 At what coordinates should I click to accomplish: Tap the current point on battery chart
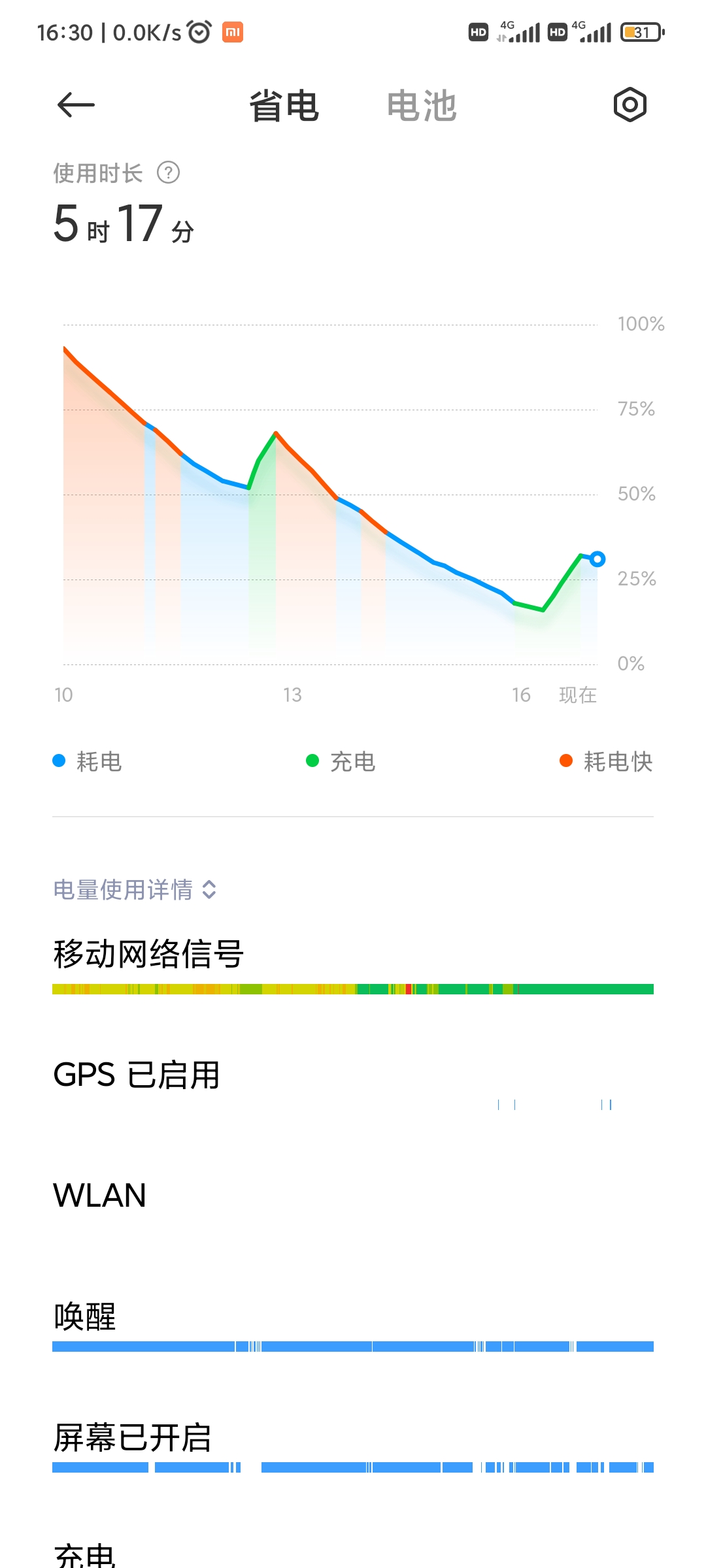click(x=597, y=559)
